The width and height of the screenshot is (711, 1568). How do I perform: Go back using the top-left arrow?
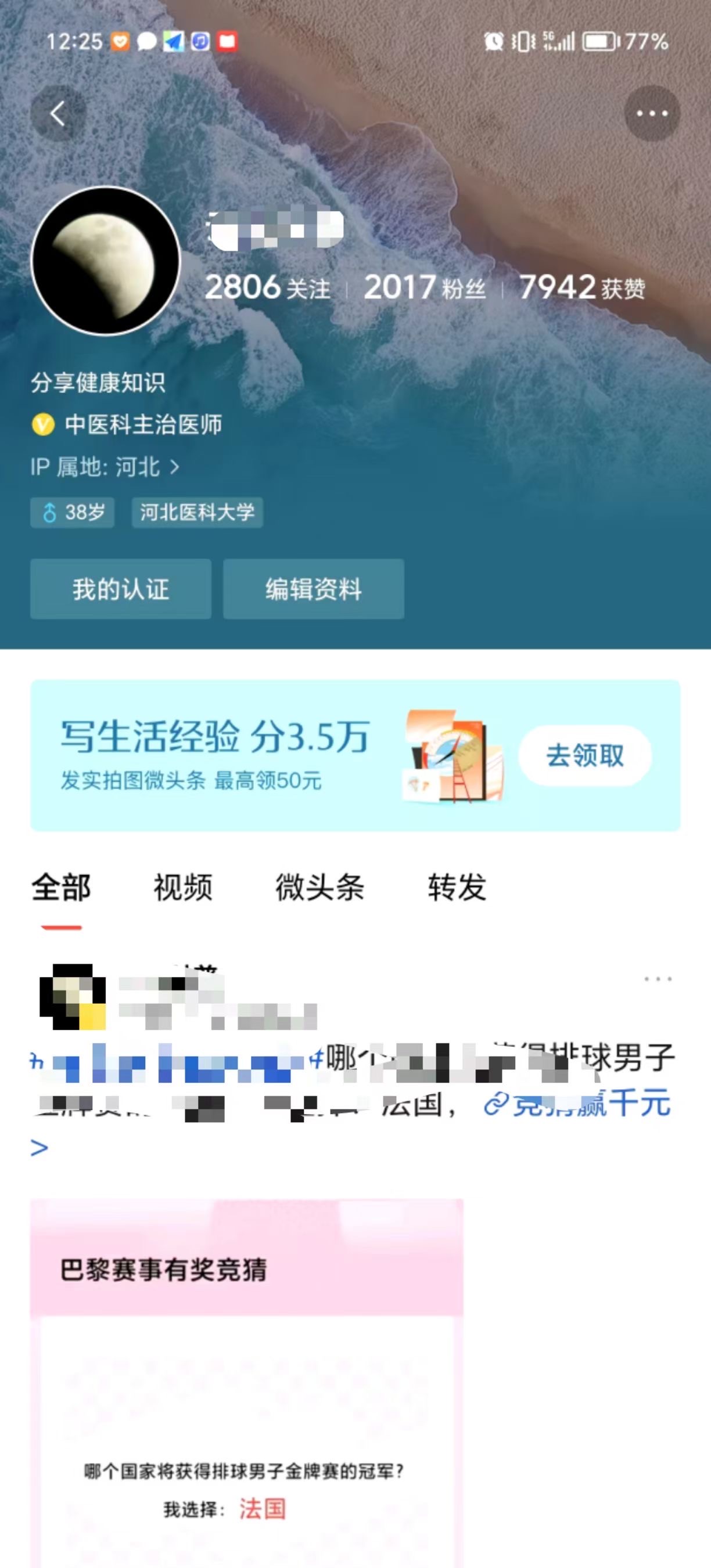click(x=58, y=113)
